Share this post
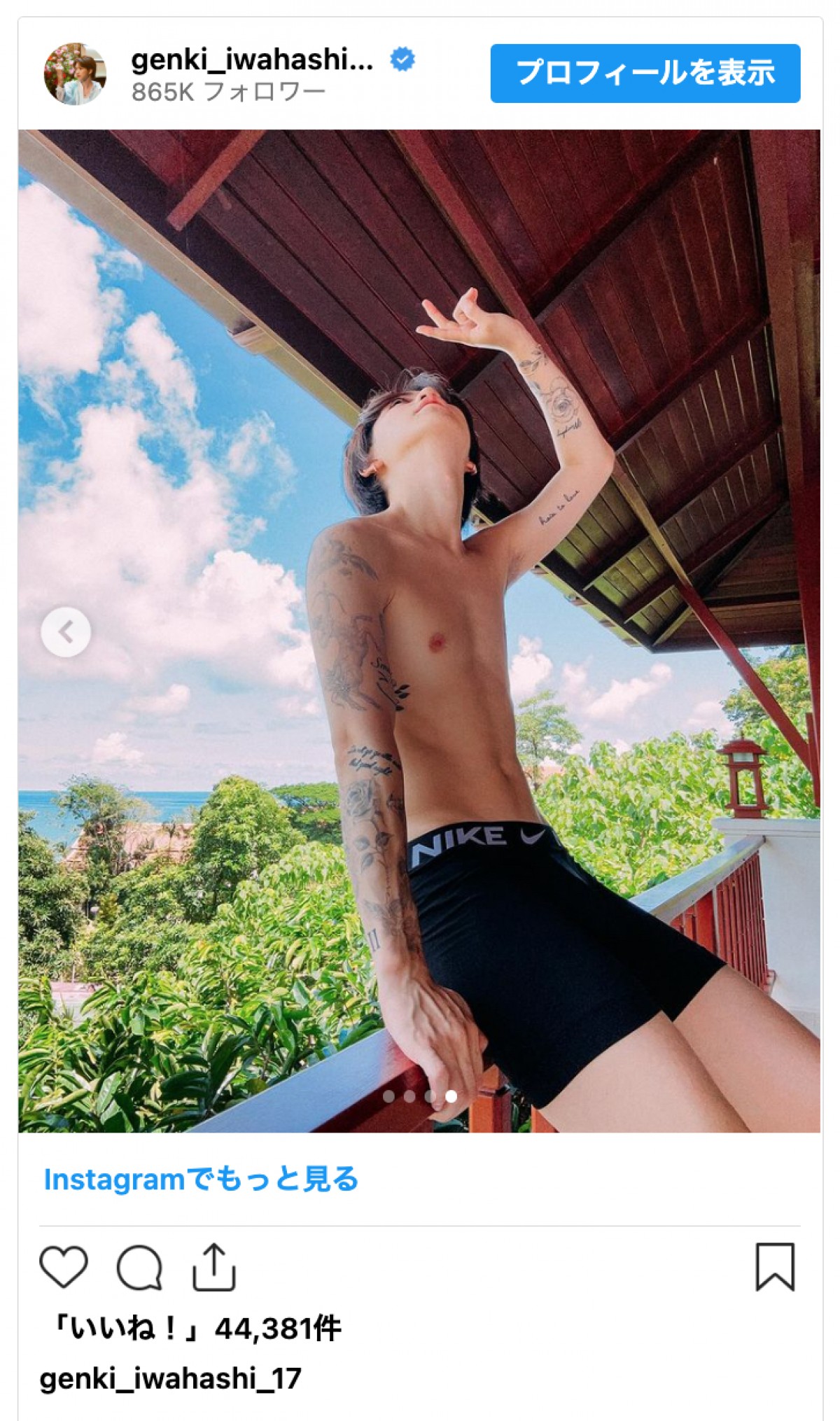 (x=213, y=1267)
